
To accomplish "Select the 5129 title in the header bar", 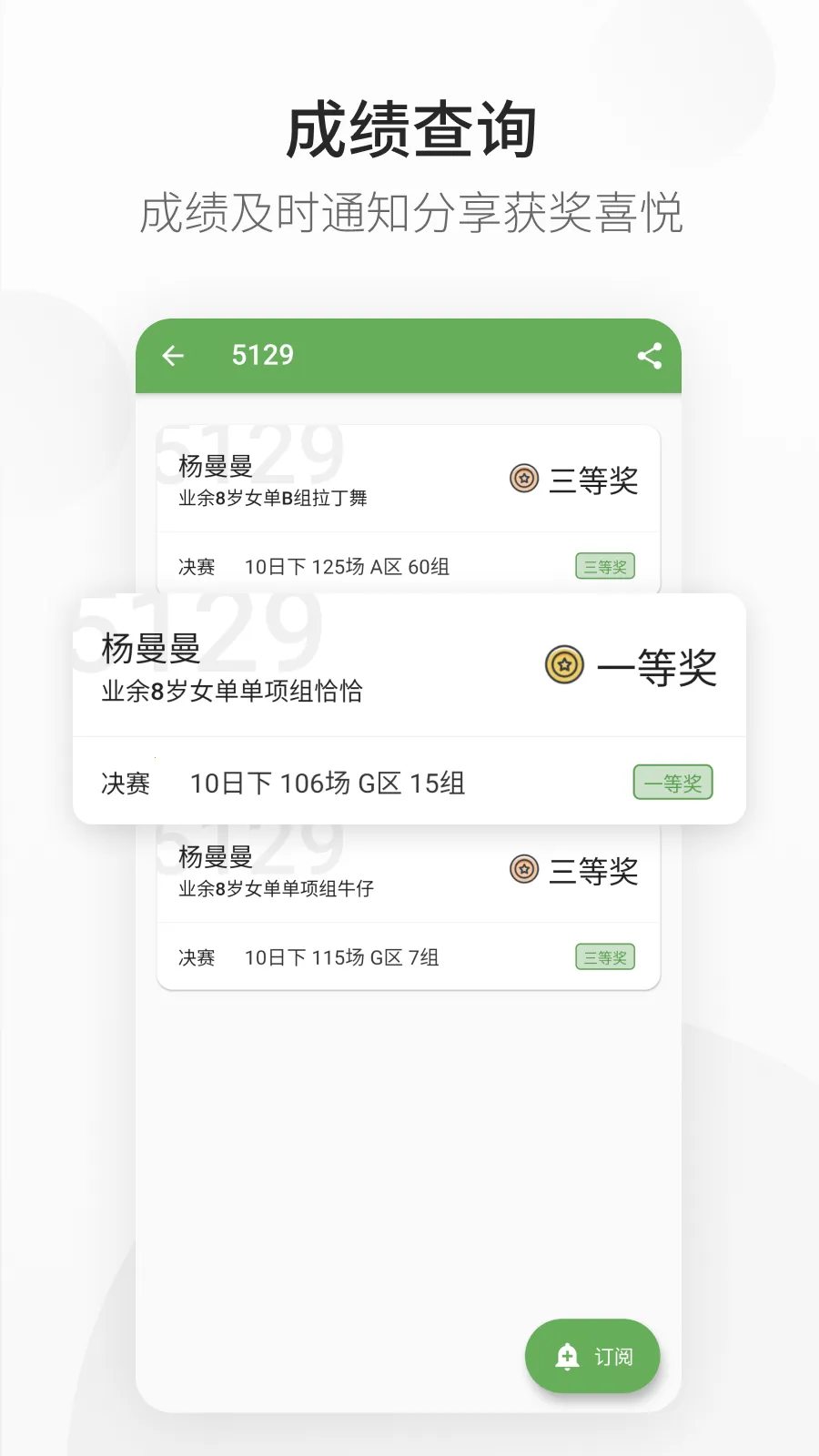I will (x=264, y=356).
